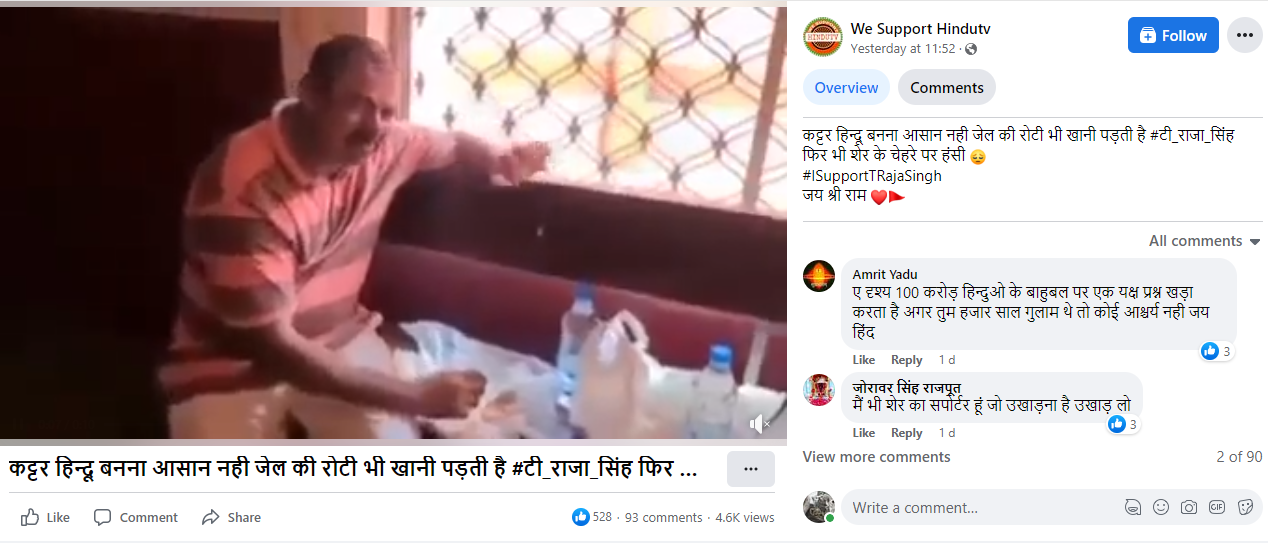This screenshot has height=543, width=1268.
Task: Open We Support Hindutv page name
Action: [920, 29]
